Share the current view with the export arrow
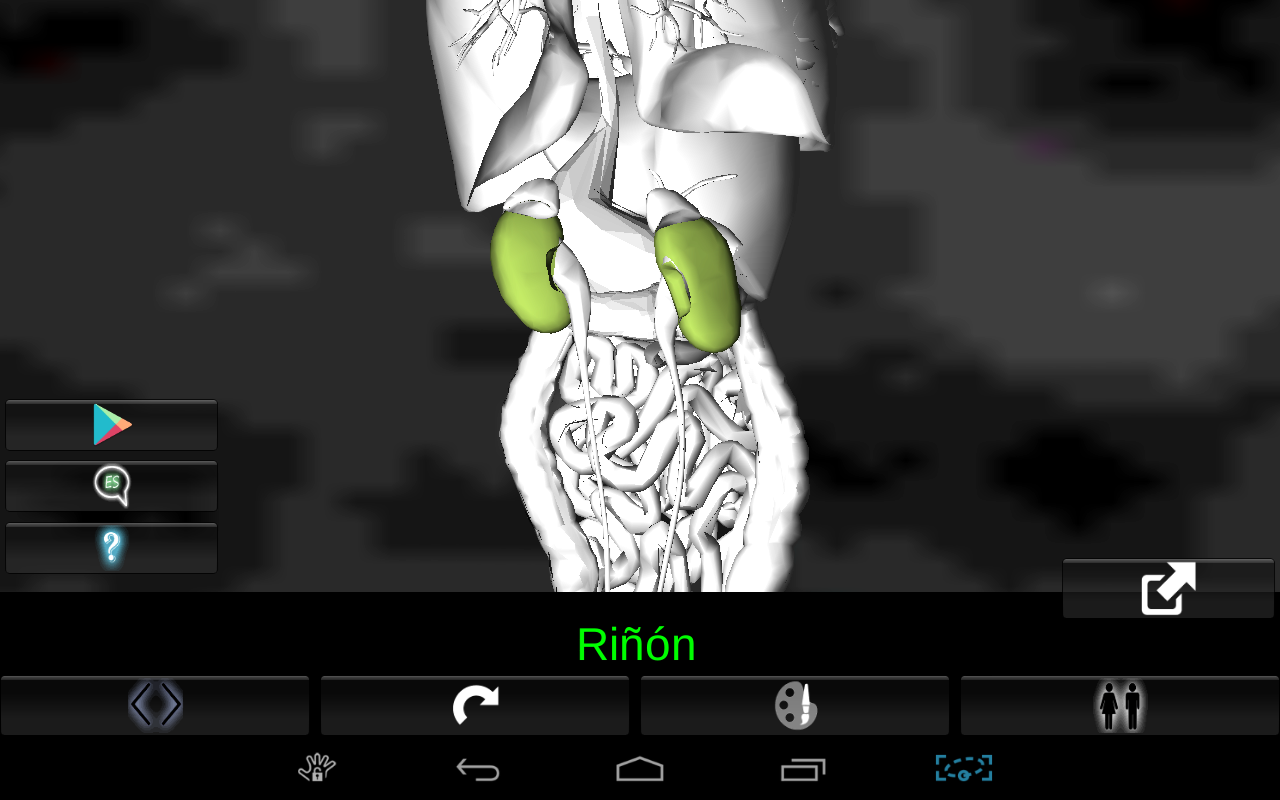Screen dimensions: 1280x800 [x=1168, y=588]
